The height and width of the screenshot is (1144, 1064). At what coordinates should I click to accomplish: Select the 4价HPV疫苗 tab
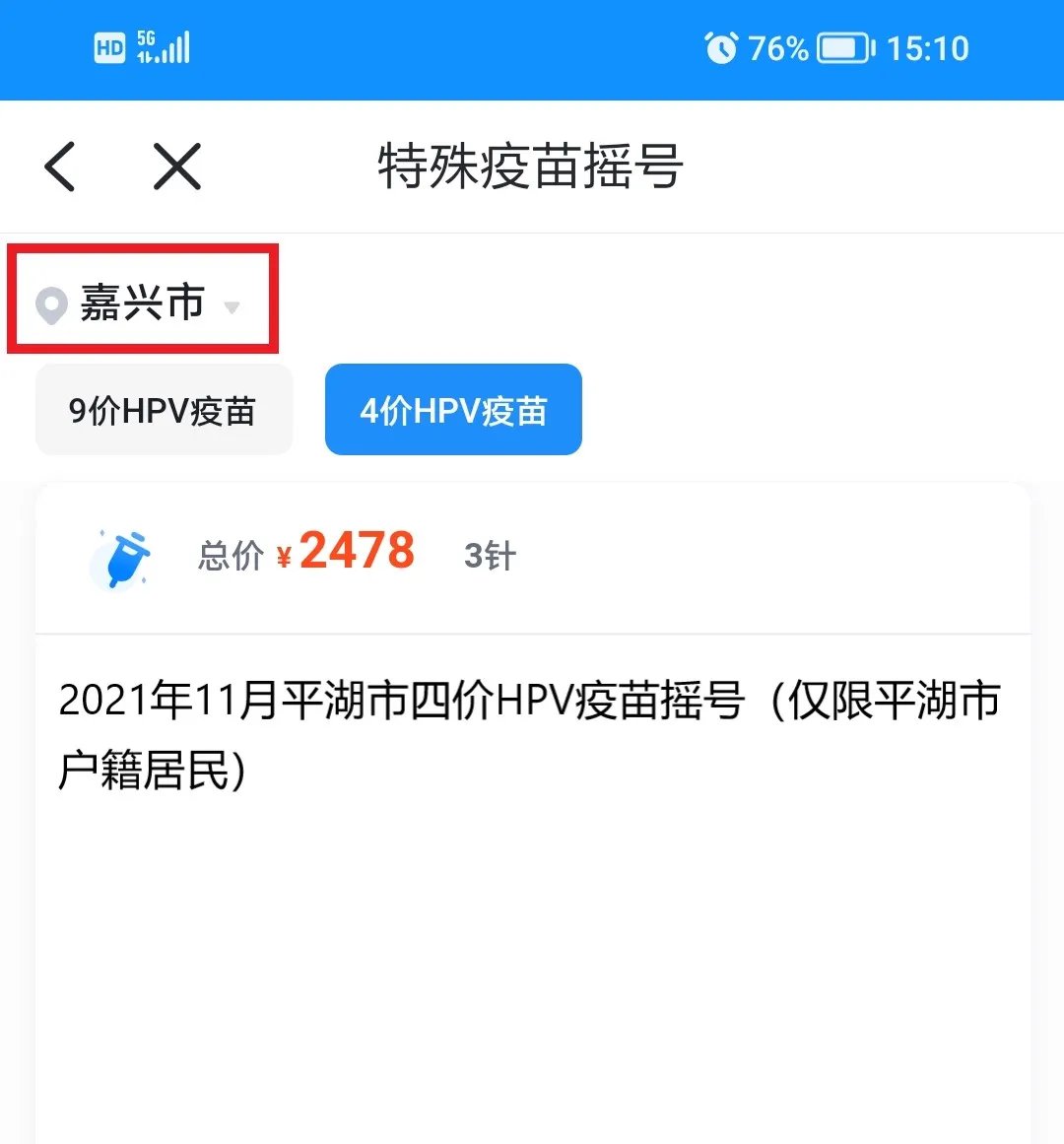453,410
